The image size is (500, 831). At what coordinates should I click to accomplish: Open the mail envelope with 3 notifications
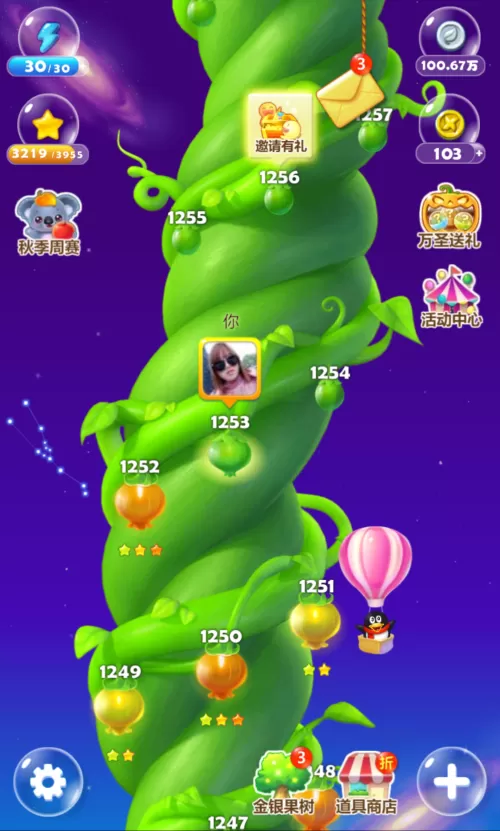coord(350,96)
